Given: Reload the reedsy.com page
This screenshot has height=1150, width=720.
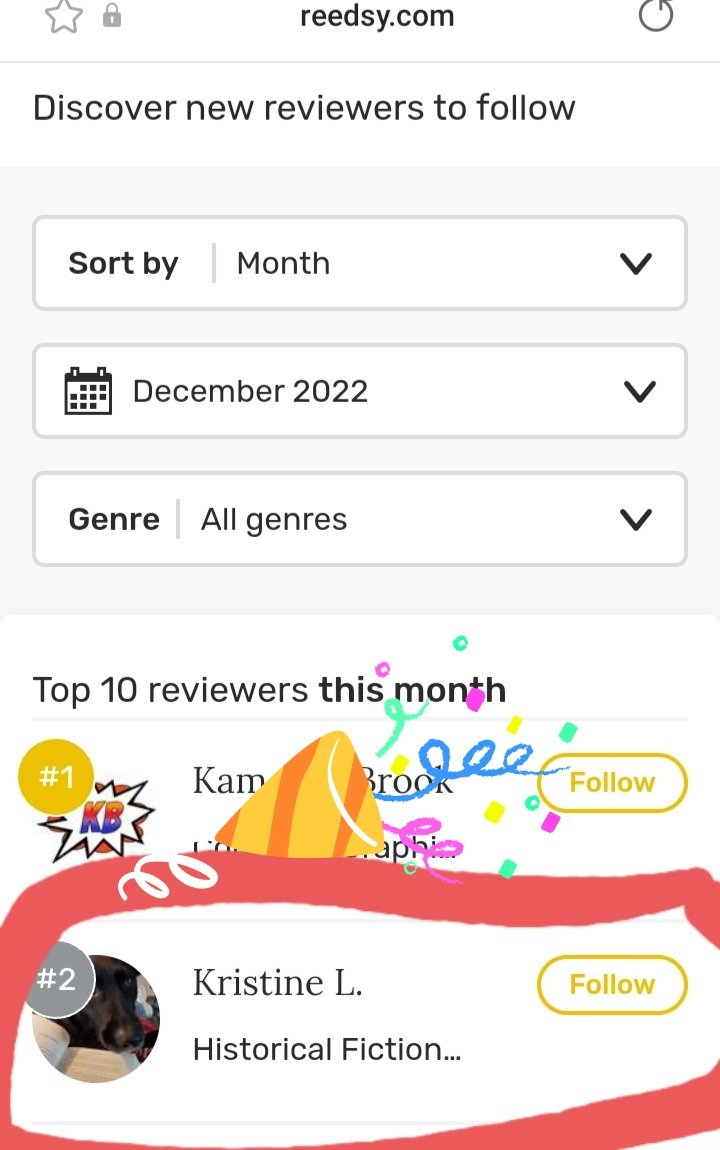Looking at the screenshot, I should 656,16.
